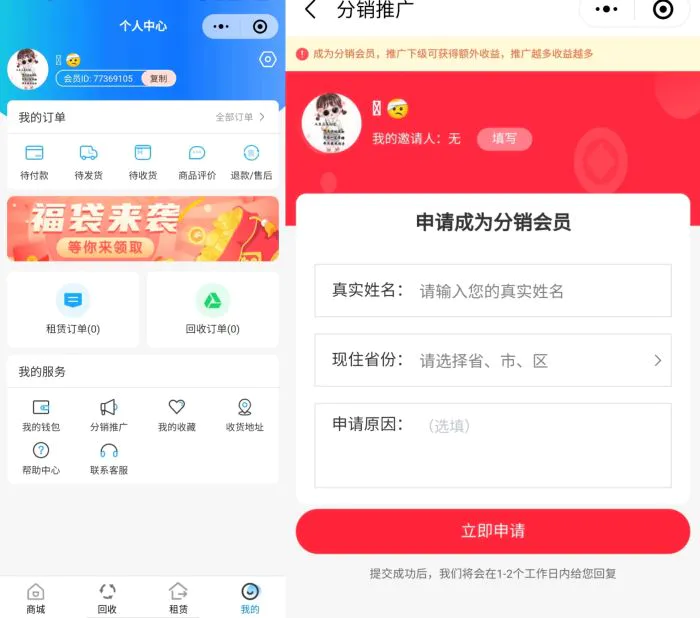Screen dimensions: 700x618
Task: Submit with 立即申请 button
Action: coord(492,531)
